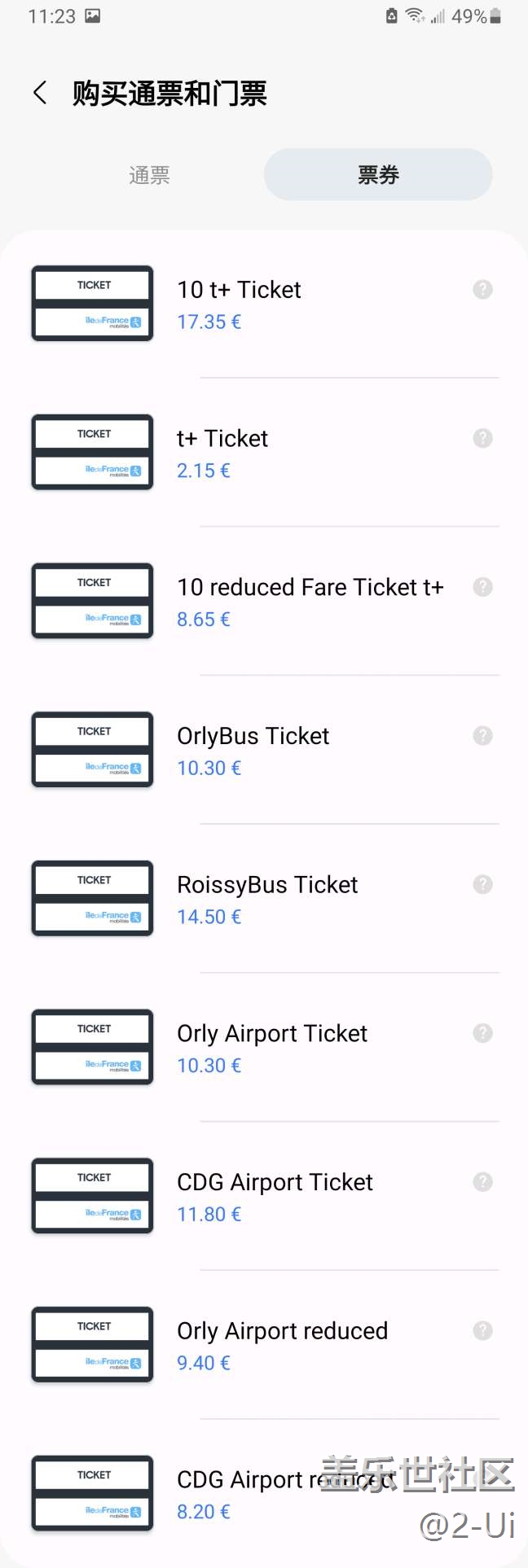View help for the single t+ Ticket
528x1568 pixels.
pos(483,439)
